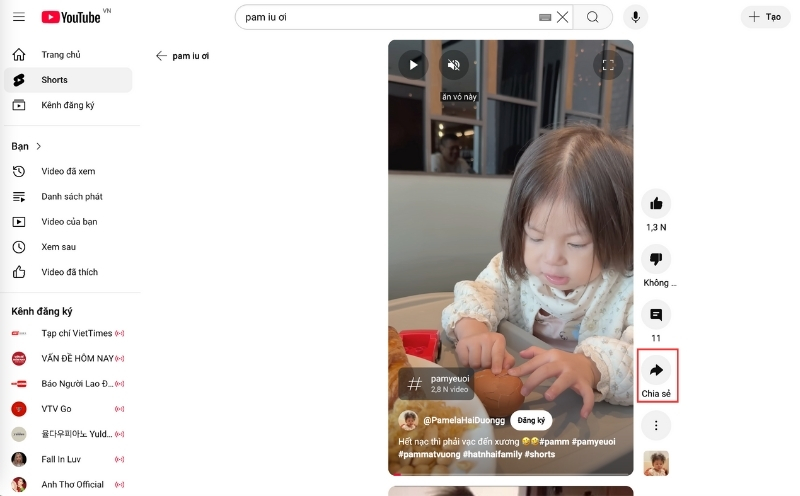800x496 pixels.
Task: Open Video đã xem history
Action: (x=67, y=172)
